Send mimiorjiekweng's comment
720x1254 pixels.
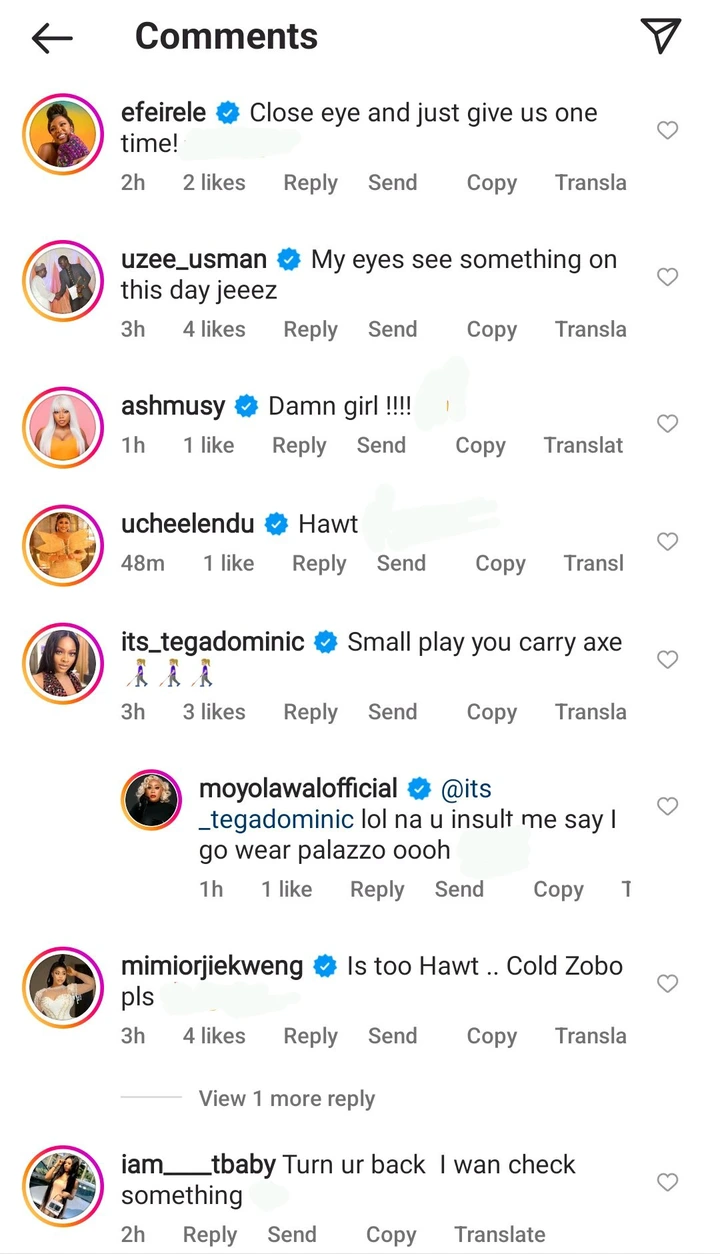(x=392, y=1035)
